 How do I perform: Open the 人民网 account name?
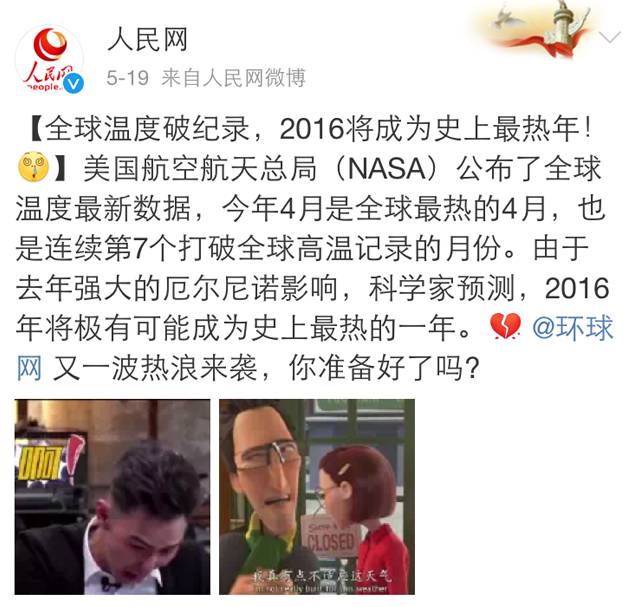tap(146, 40)
